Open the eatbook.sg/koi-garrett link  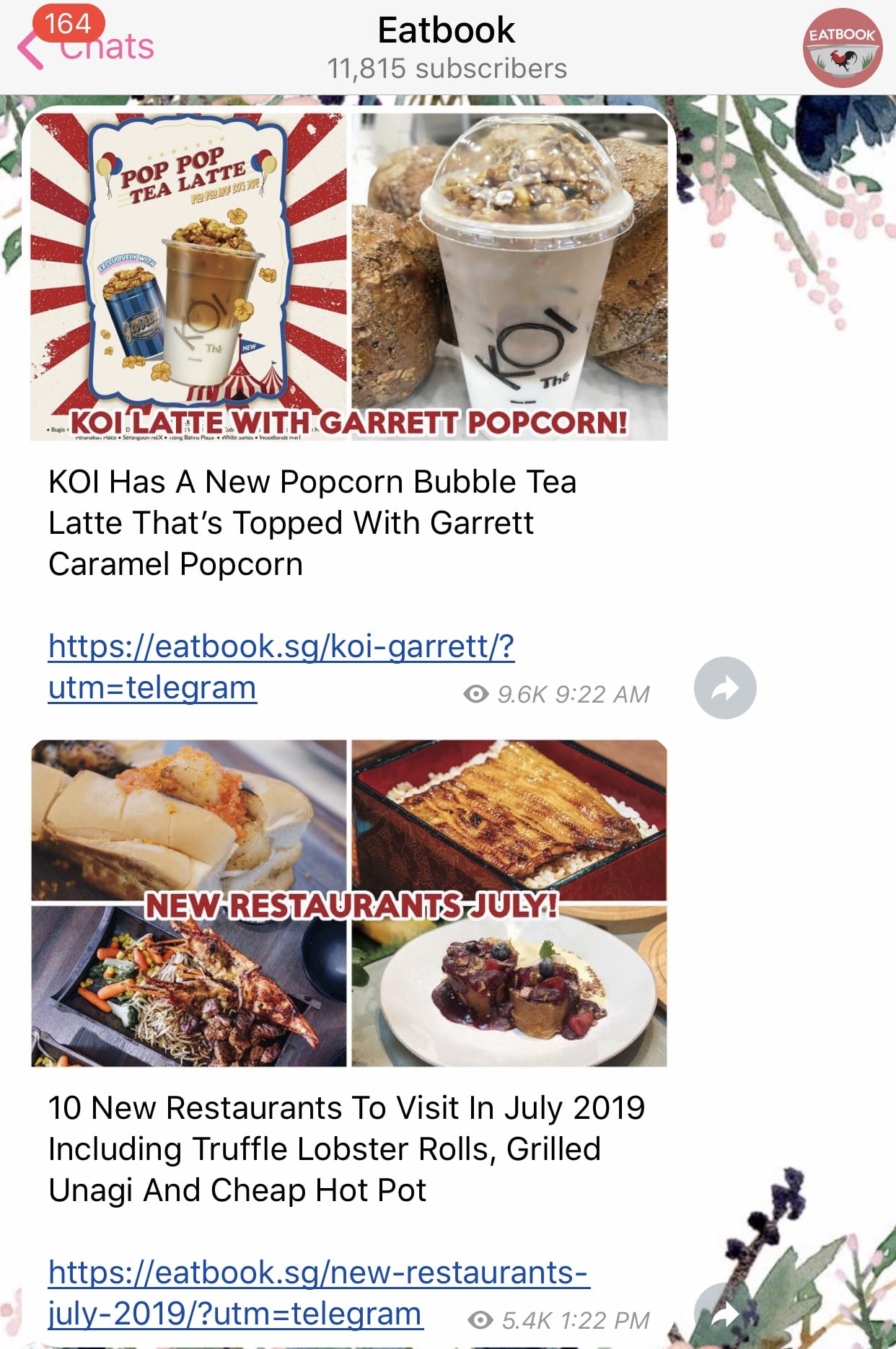point(281,666)
